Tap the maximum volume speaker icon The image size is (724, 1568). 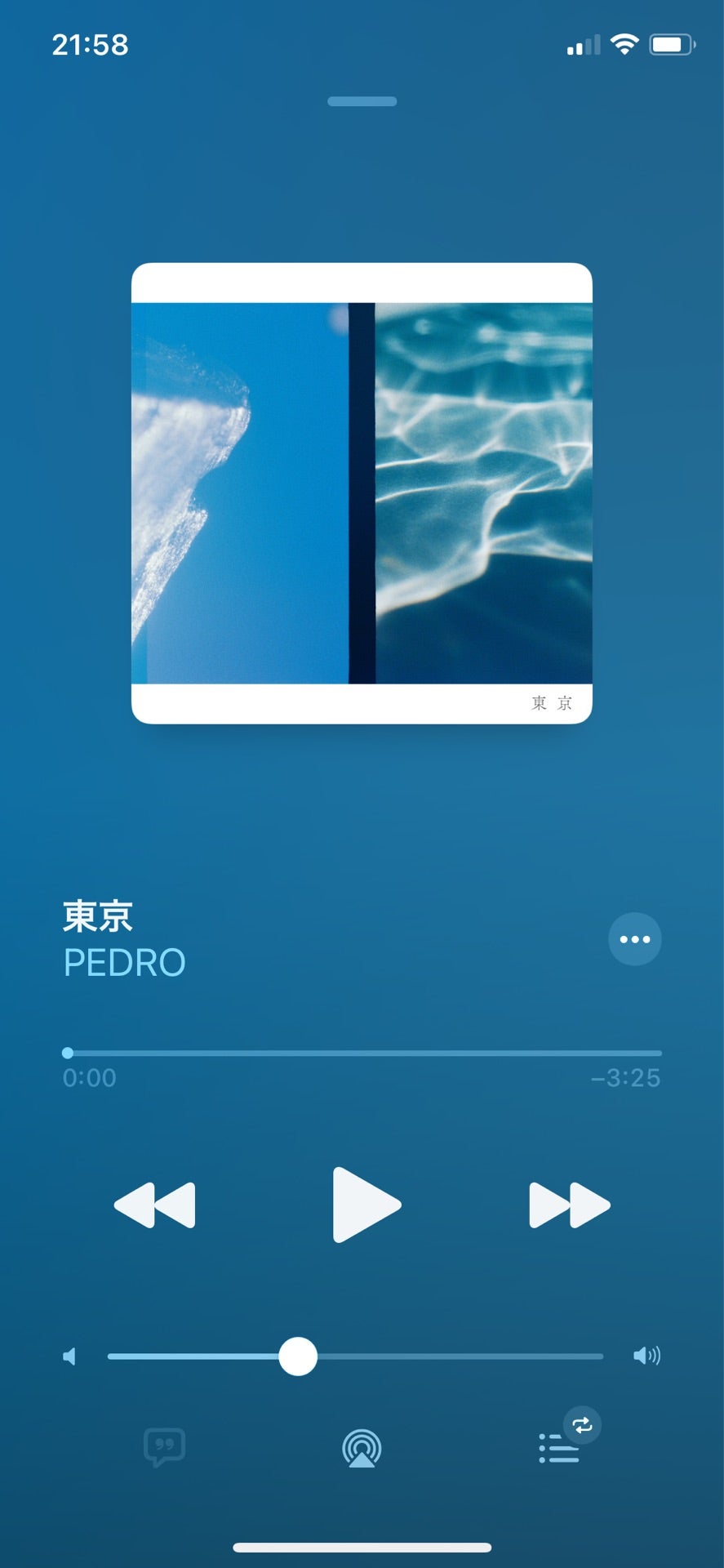click(x=646, y=1355)
